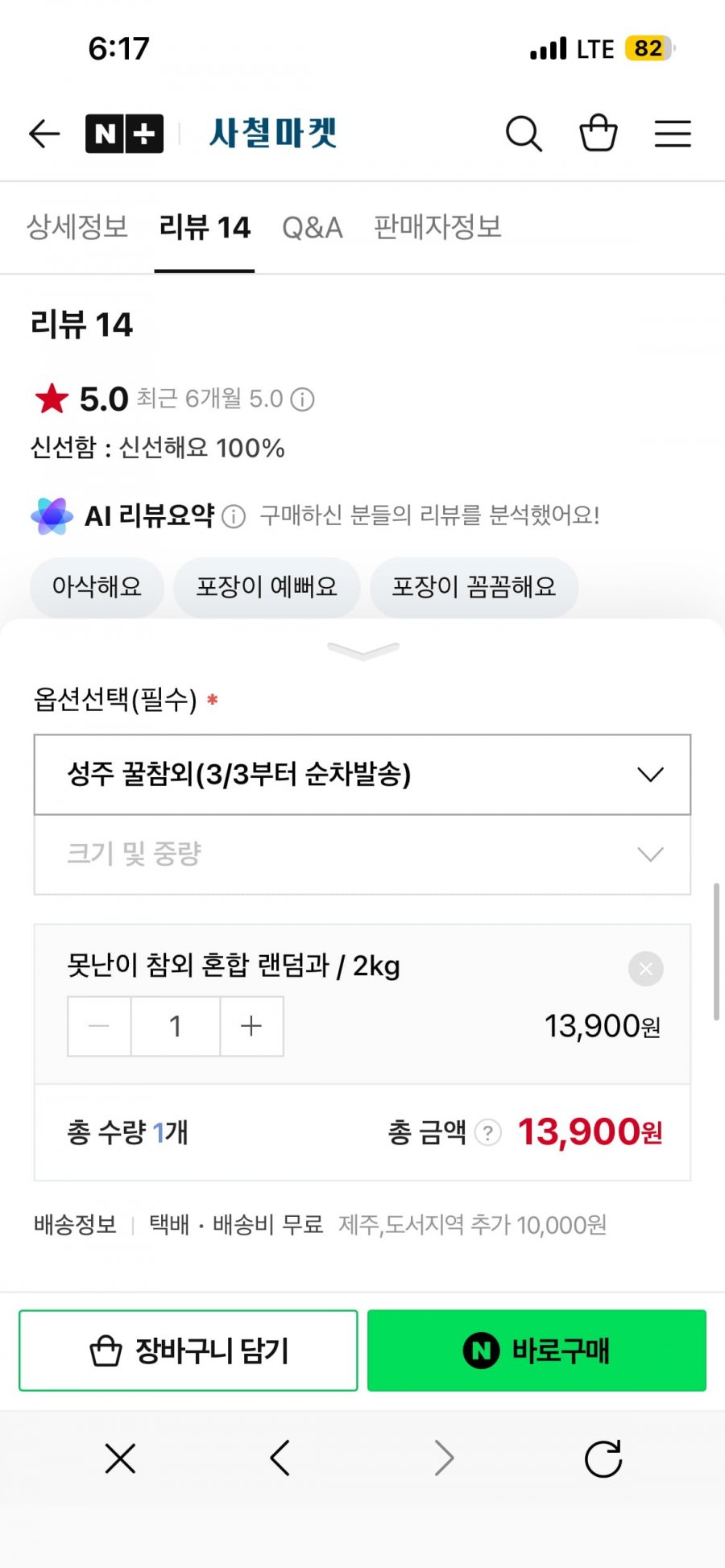The image size is (725, 1568).
Task: Close the browser with the X icon
Action: tap(121, 1458)
